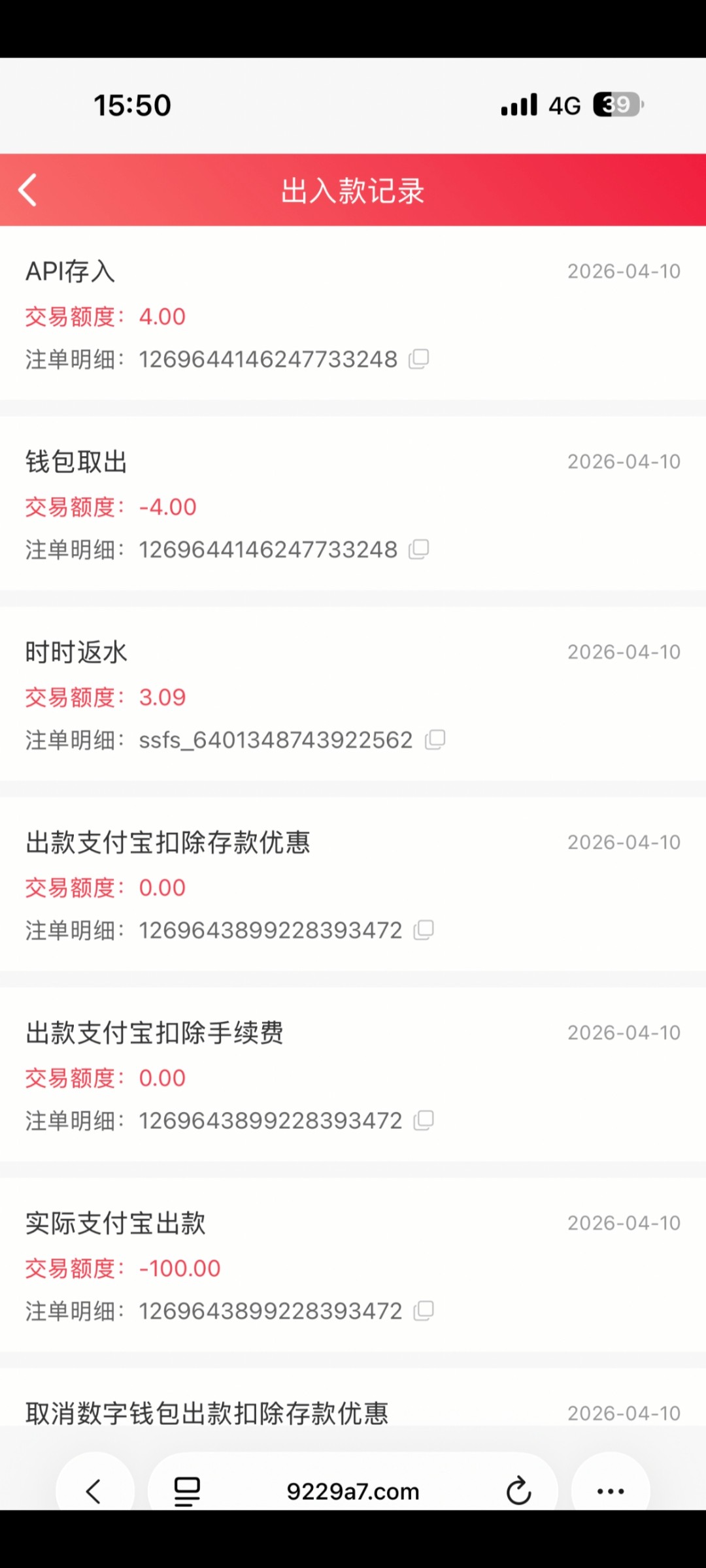The image size is (706, 1568).
Task: Go back from 出入款记录 page
Action: 28,190
